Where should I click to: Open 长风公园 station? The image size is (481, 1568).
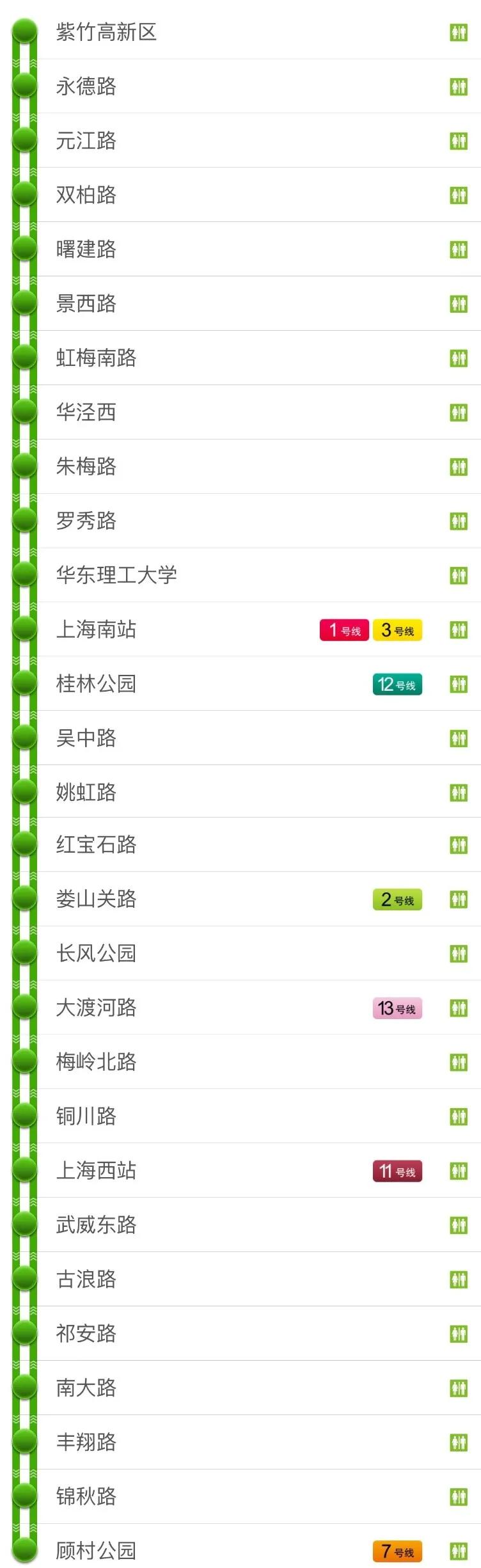point(96,953)
